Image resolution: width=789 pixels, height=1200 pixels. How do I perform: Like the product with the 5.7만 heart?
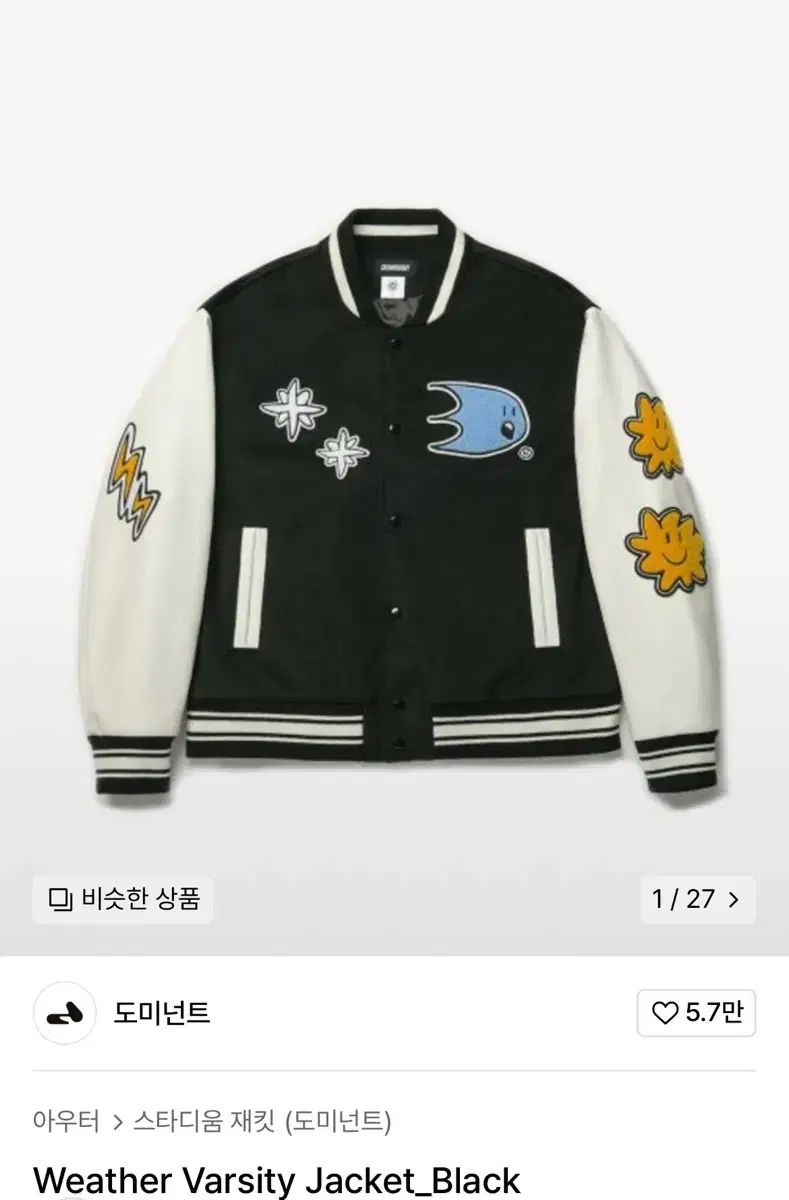tap(697, 1013)
